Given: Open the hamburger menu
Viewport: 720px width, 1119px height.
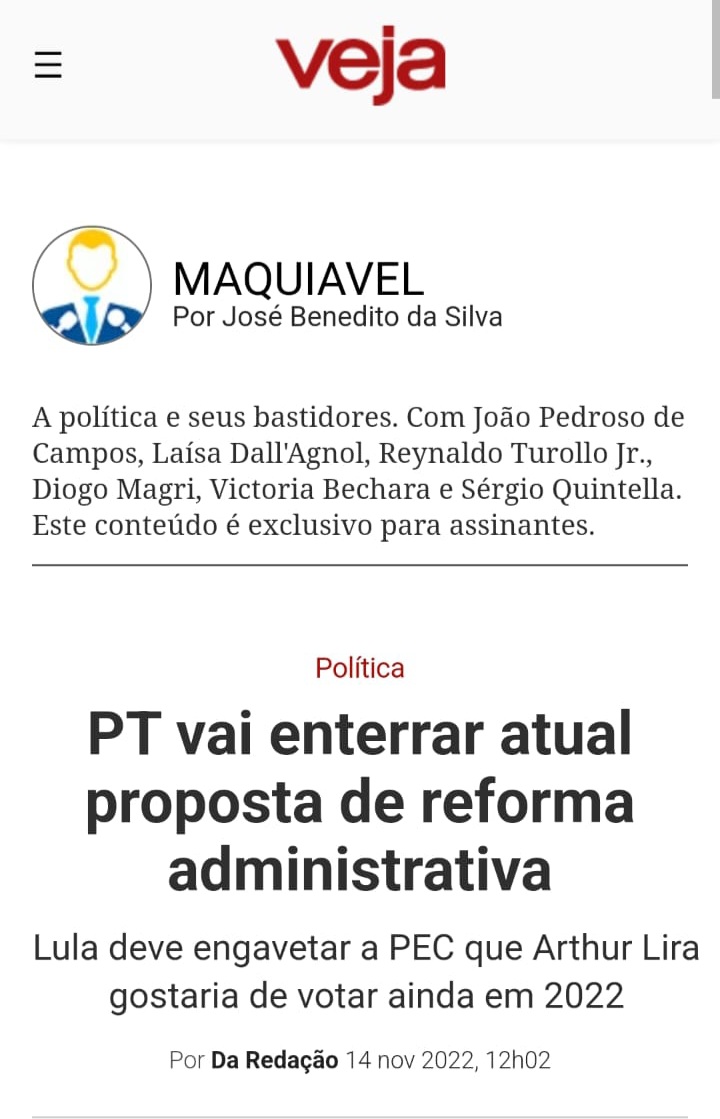Looking at the screenshot, I should [x=47, y=66].
